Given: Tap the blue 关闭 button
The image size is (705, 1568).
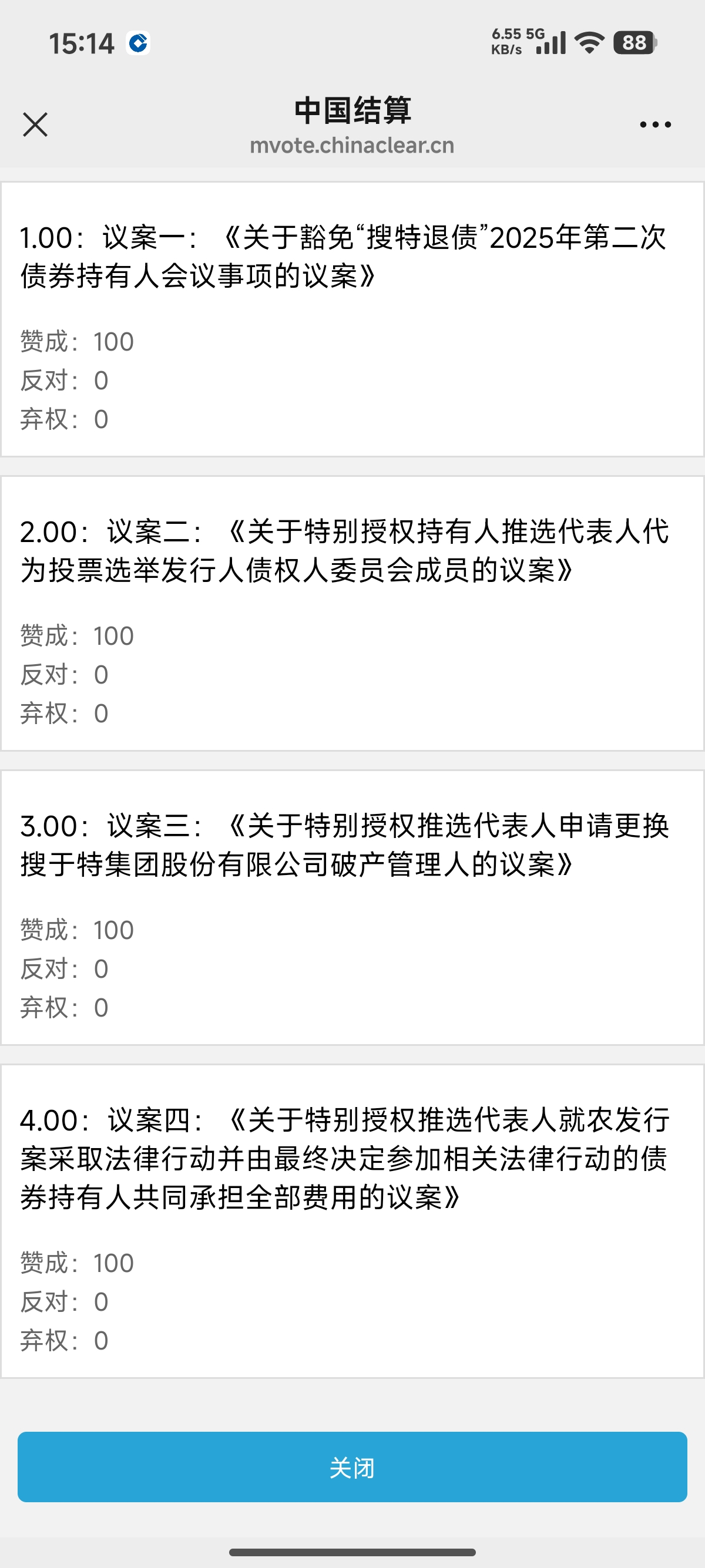Looking at the screenshot, I should point(352,1467).
